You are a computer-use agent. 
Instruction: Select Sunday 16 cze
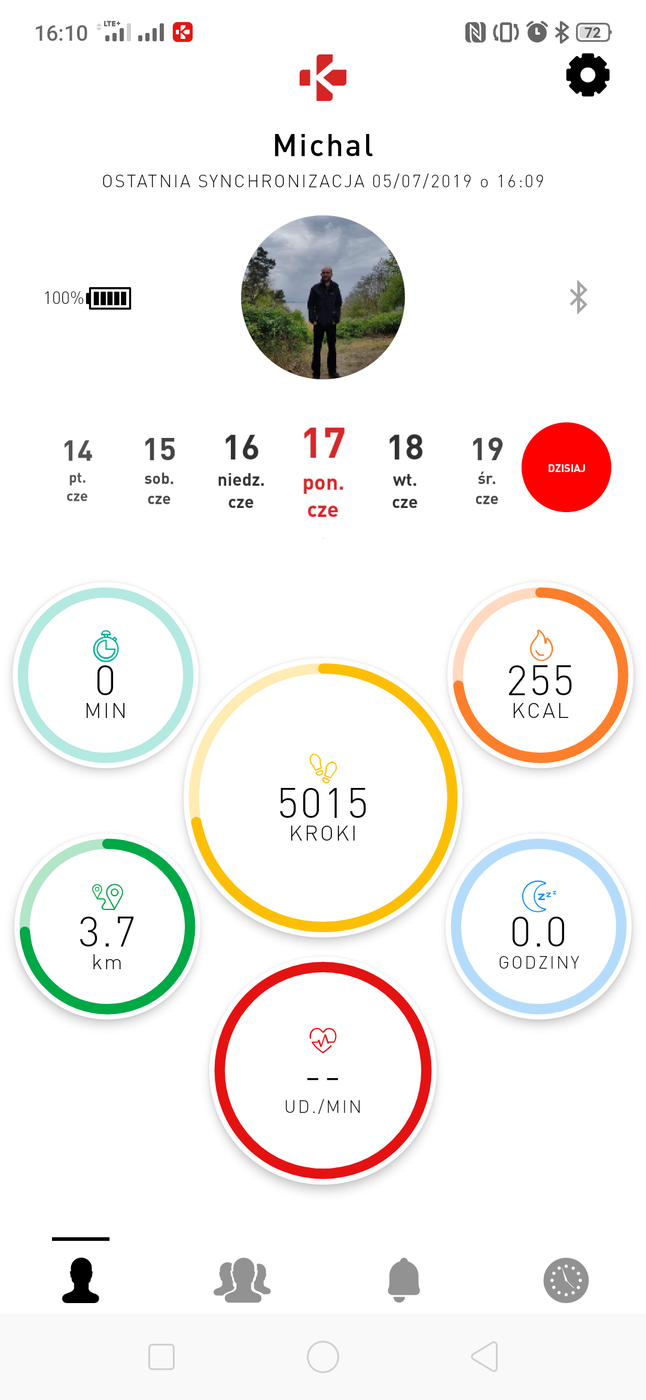click(x=241, y=468)
